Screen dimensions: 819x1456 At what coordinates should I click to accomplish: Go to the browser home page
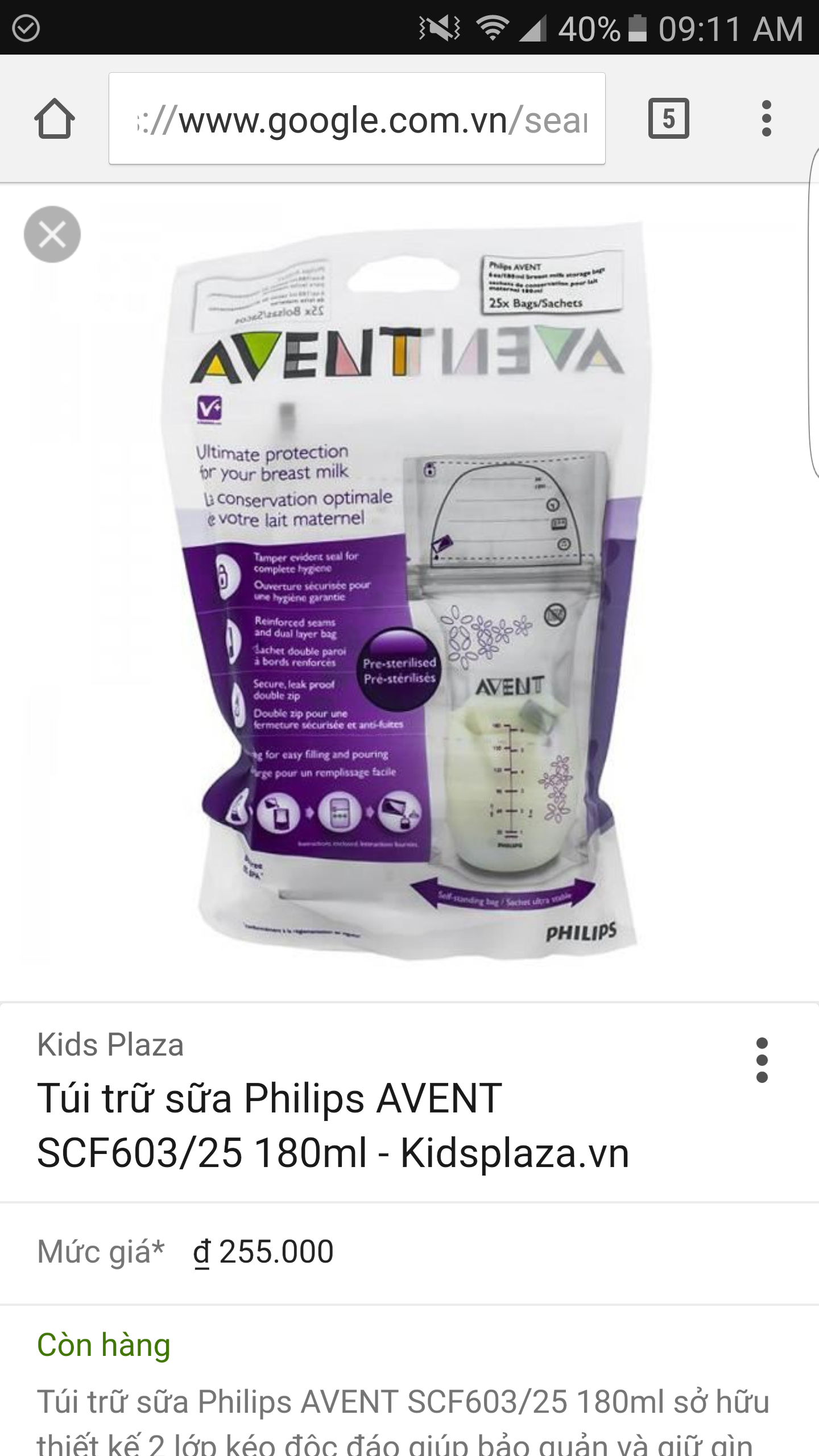pos(55,119)
